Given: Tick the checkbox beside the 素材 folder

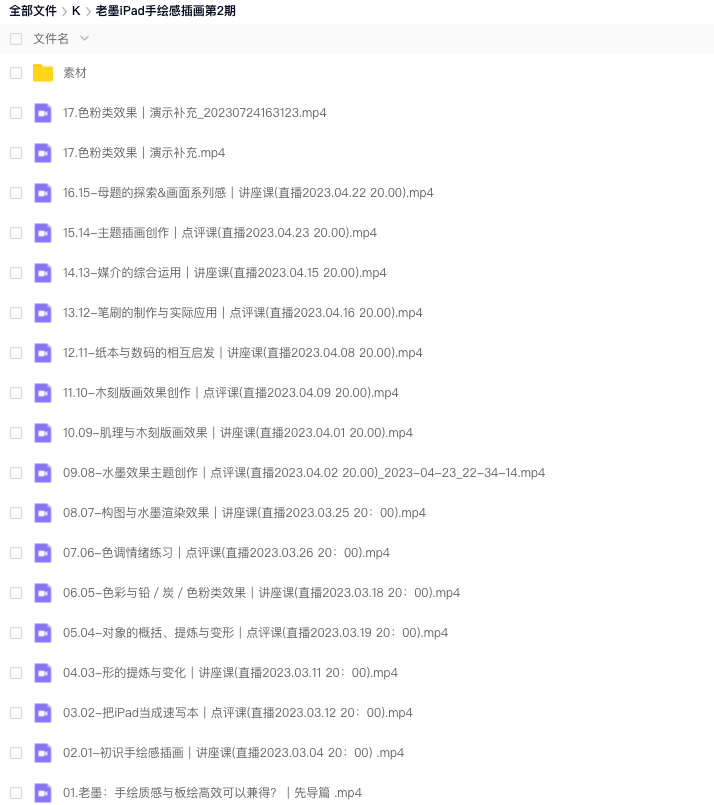Looking at the screenshot, I should (x=16, y=73).
